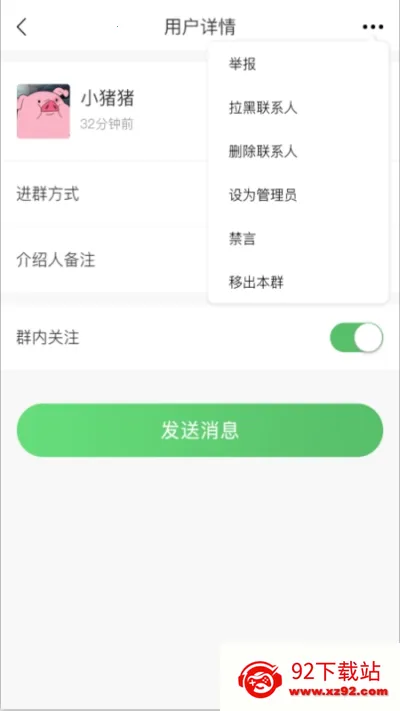
Task: Go back using the top-left arrow
Action: click(21, 27)
